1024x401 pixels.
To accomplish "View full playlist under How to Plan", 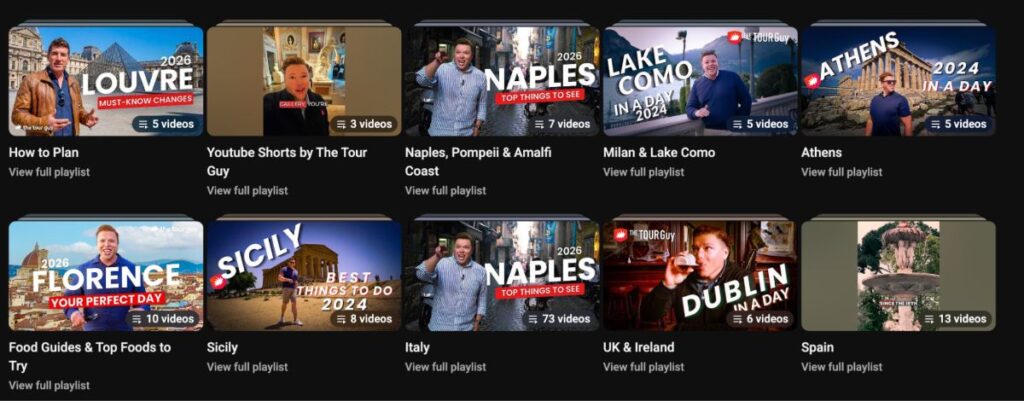I will click(x=49, y=172).
